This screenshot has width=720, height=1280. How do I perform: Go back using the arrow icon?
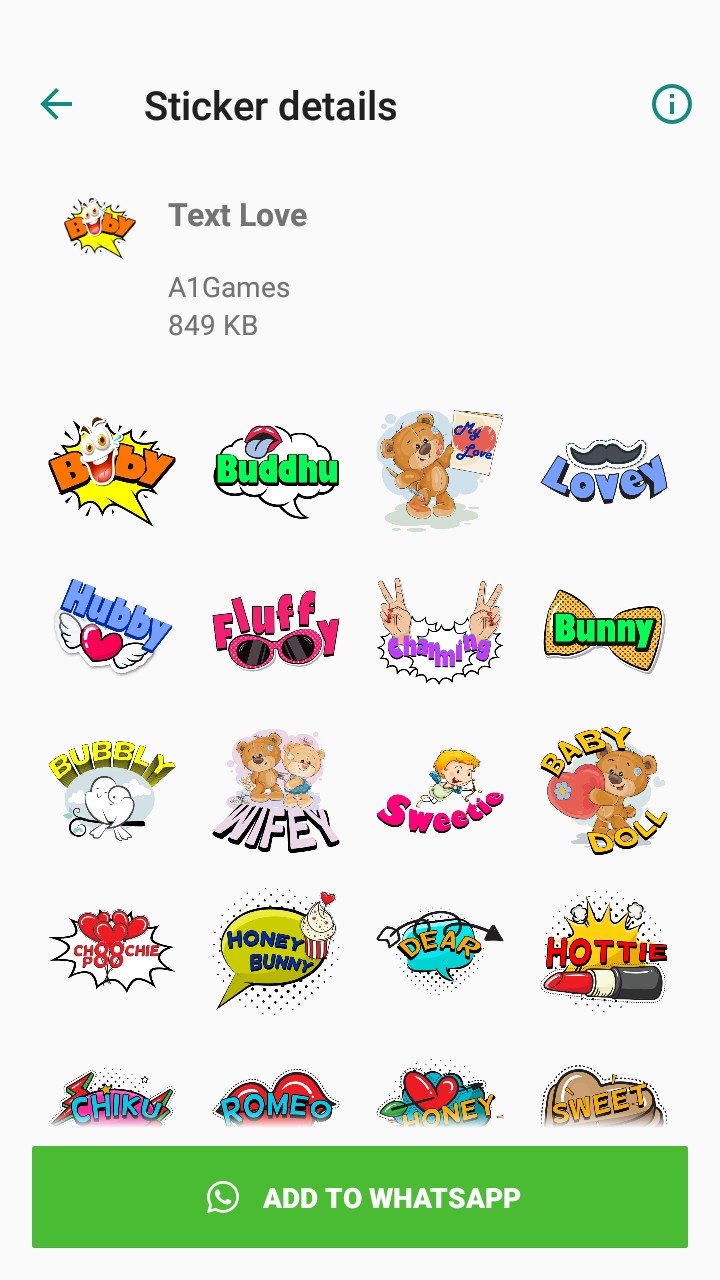[x=56, y=104]
